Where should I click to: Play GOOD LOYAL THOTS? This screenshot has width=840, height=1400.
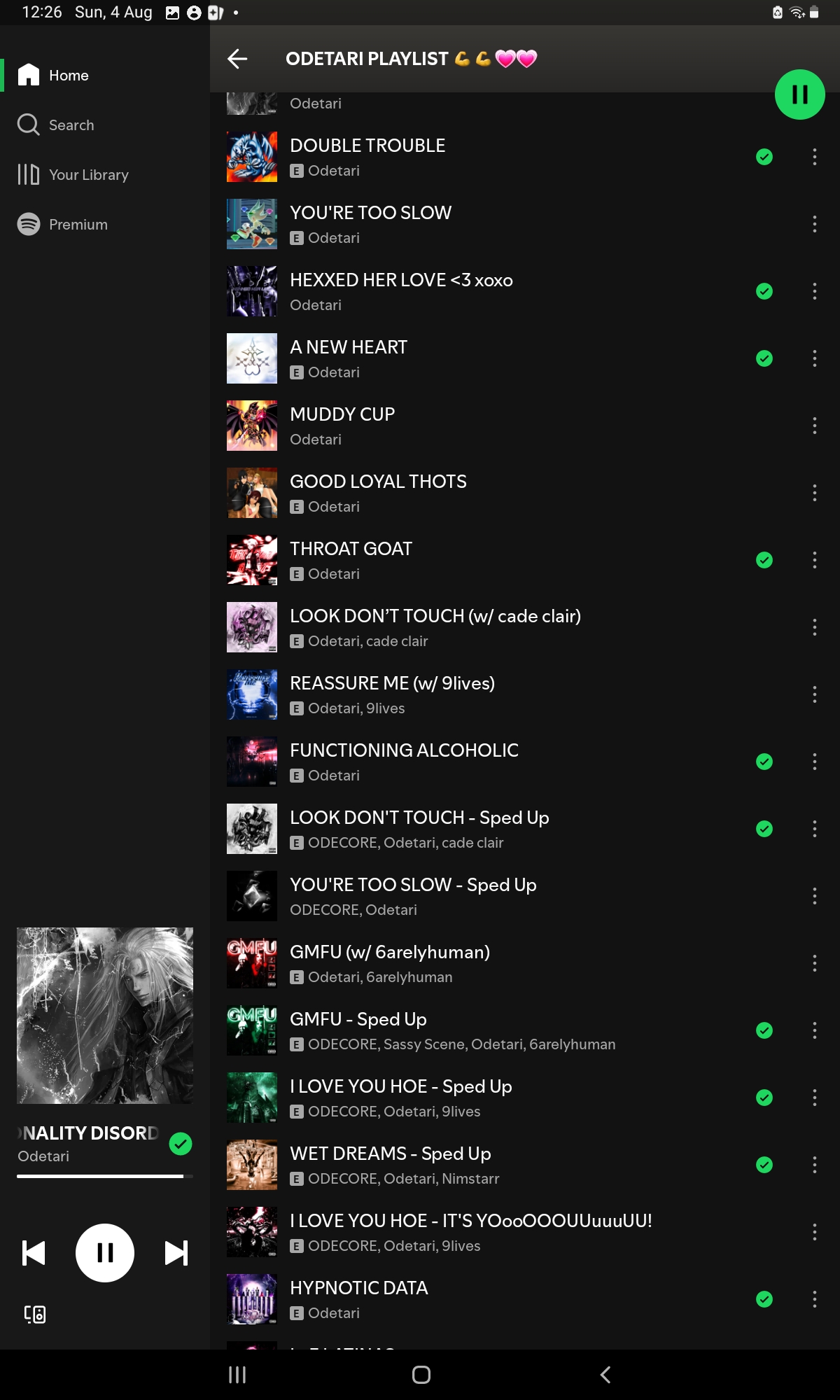tap(378, 482)
